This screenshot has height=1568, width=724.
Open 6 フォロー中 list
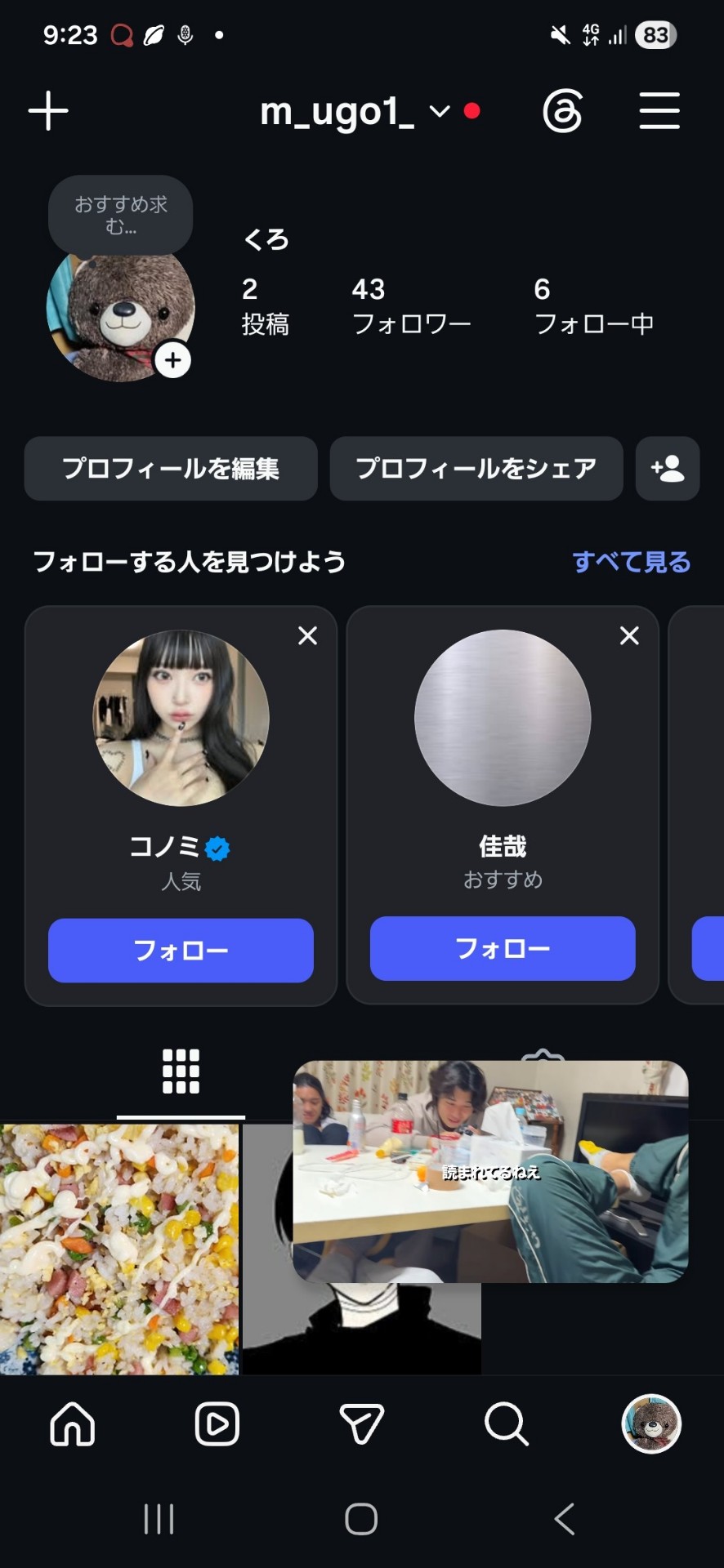pyautogui.click(x=594, y=306)
